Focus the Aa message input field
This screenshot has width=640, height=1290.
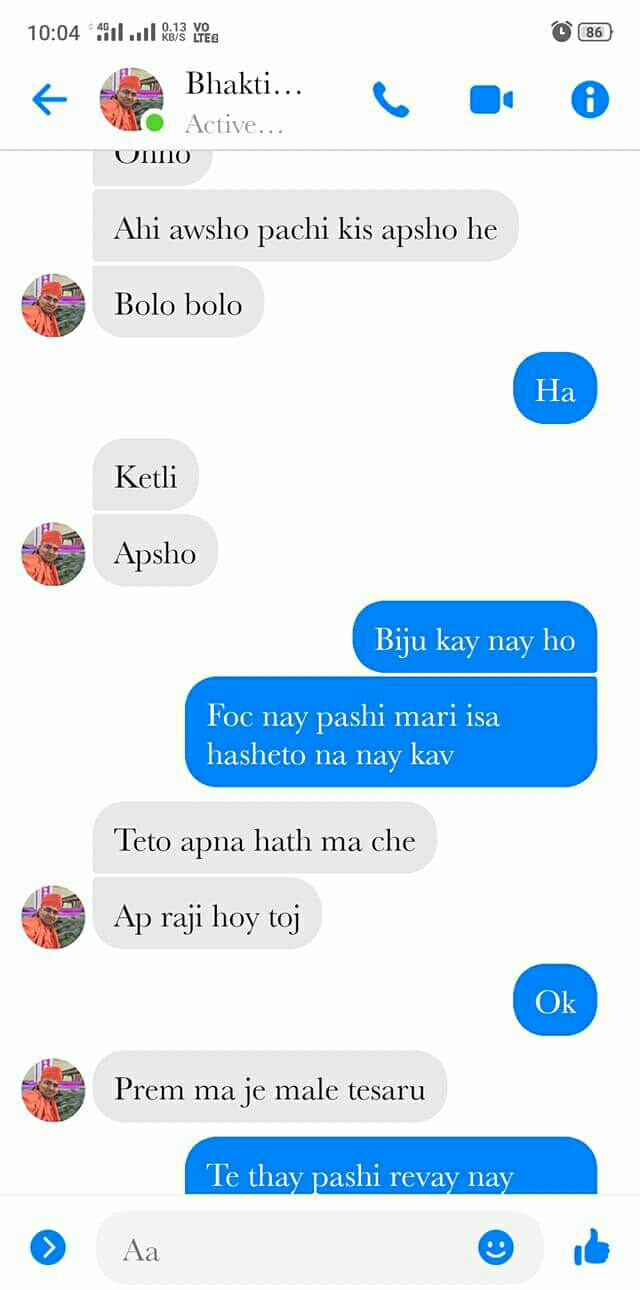coord(290,1248)
